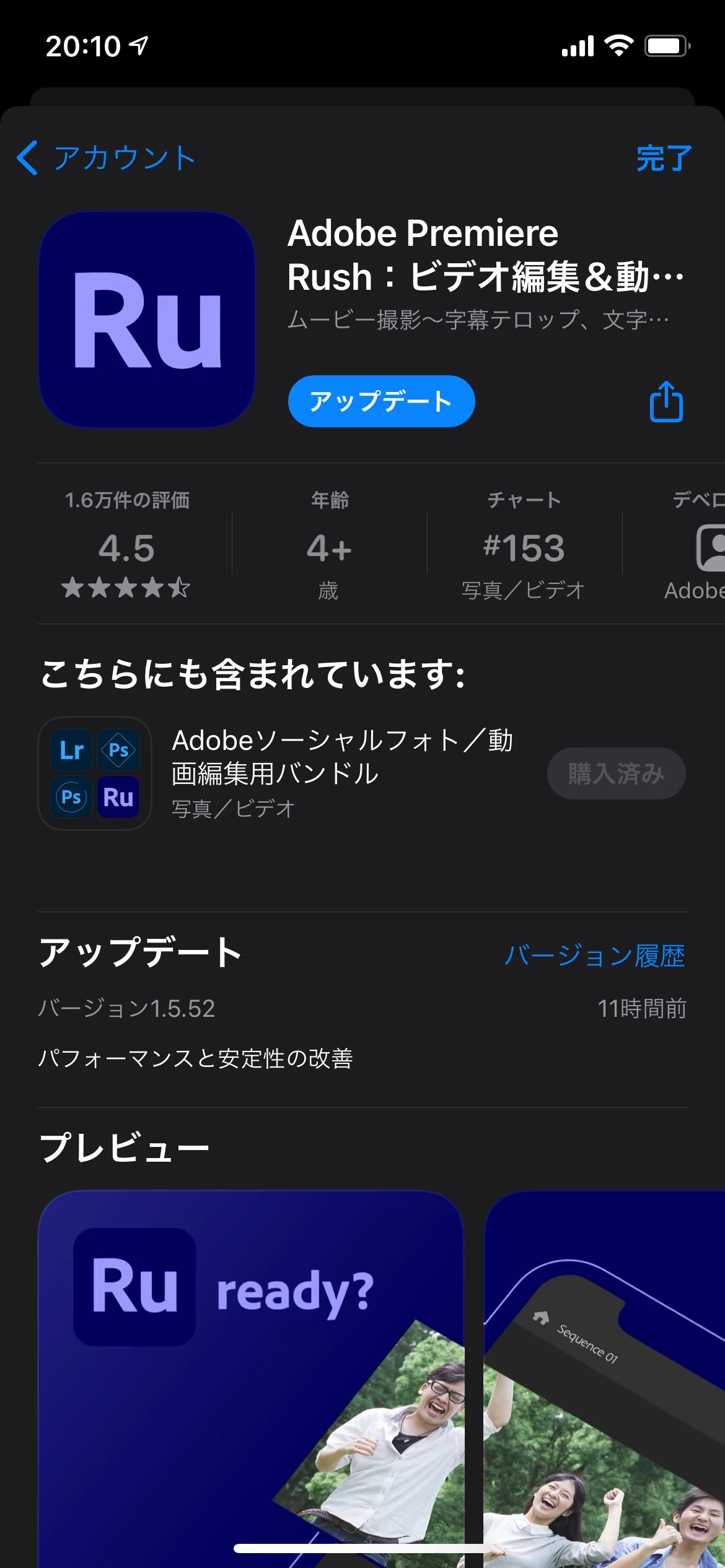The height and width of the screenshot is (1568, 725).
Task: Tap the アップデート button for Premiere Rush
Action: tap(381, 401)
